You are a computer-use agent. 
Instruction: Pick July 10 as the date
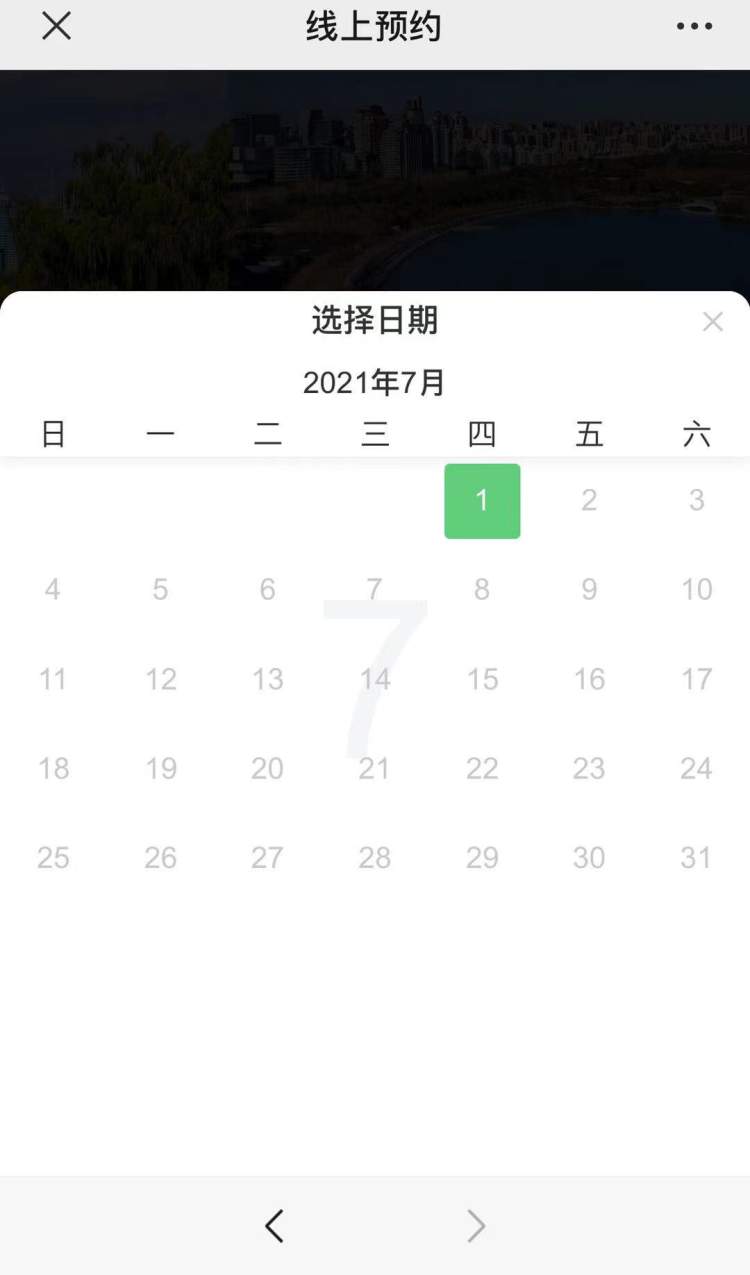coord(696,589)
